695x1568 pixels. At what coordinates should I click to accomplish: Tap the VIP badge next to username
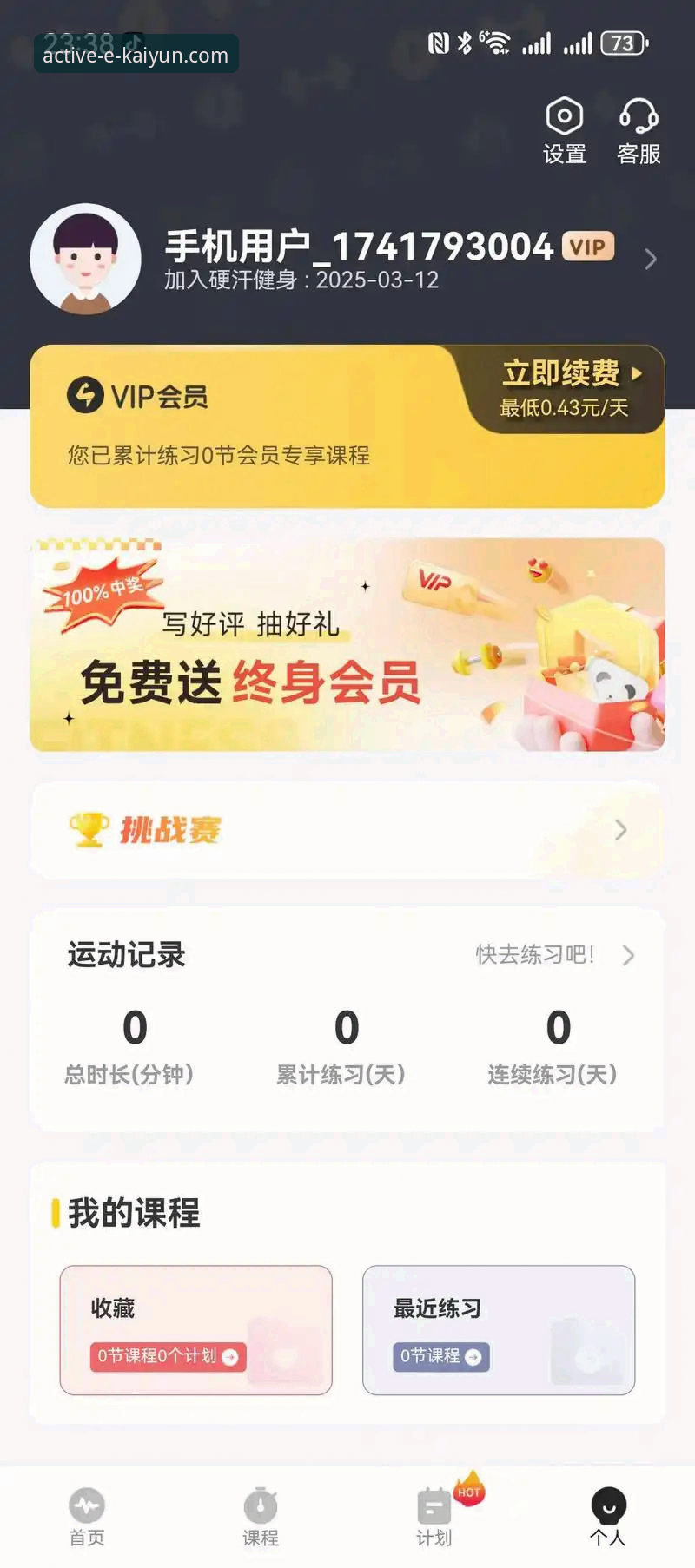tap(586, 247)
